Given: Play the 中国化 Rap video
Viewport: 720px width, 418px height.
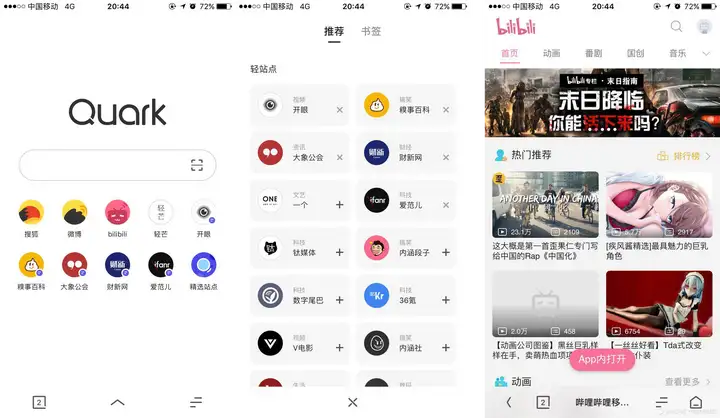Looking at the screenshot, I should pos(545,205).
